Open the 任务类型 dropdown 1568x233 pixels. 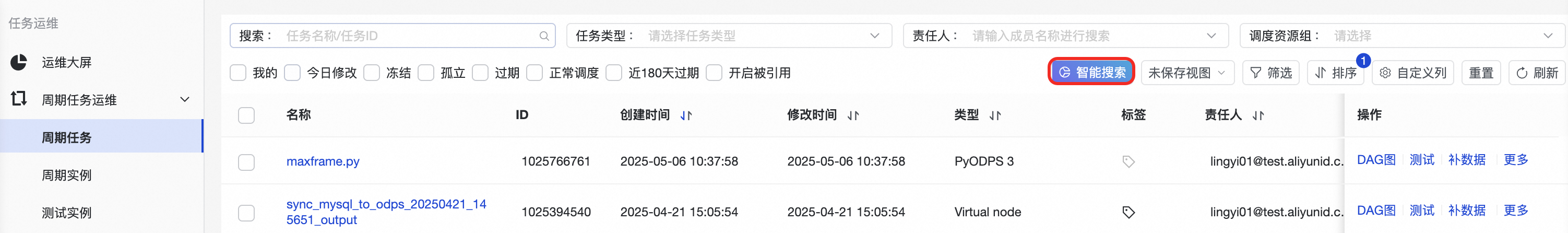click(761, 36)
